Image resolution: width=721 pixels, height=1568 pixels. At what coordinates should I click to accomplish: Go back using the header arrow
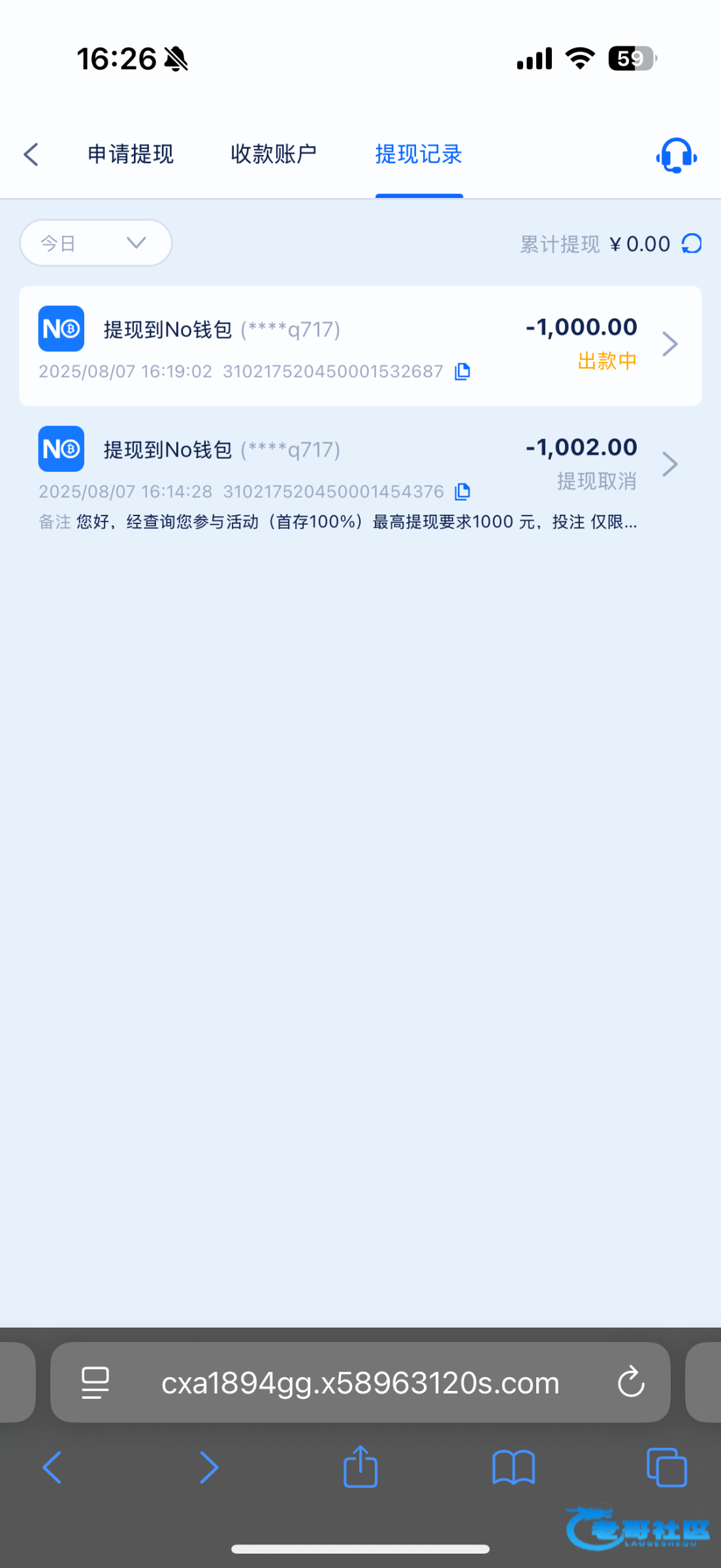31,155
